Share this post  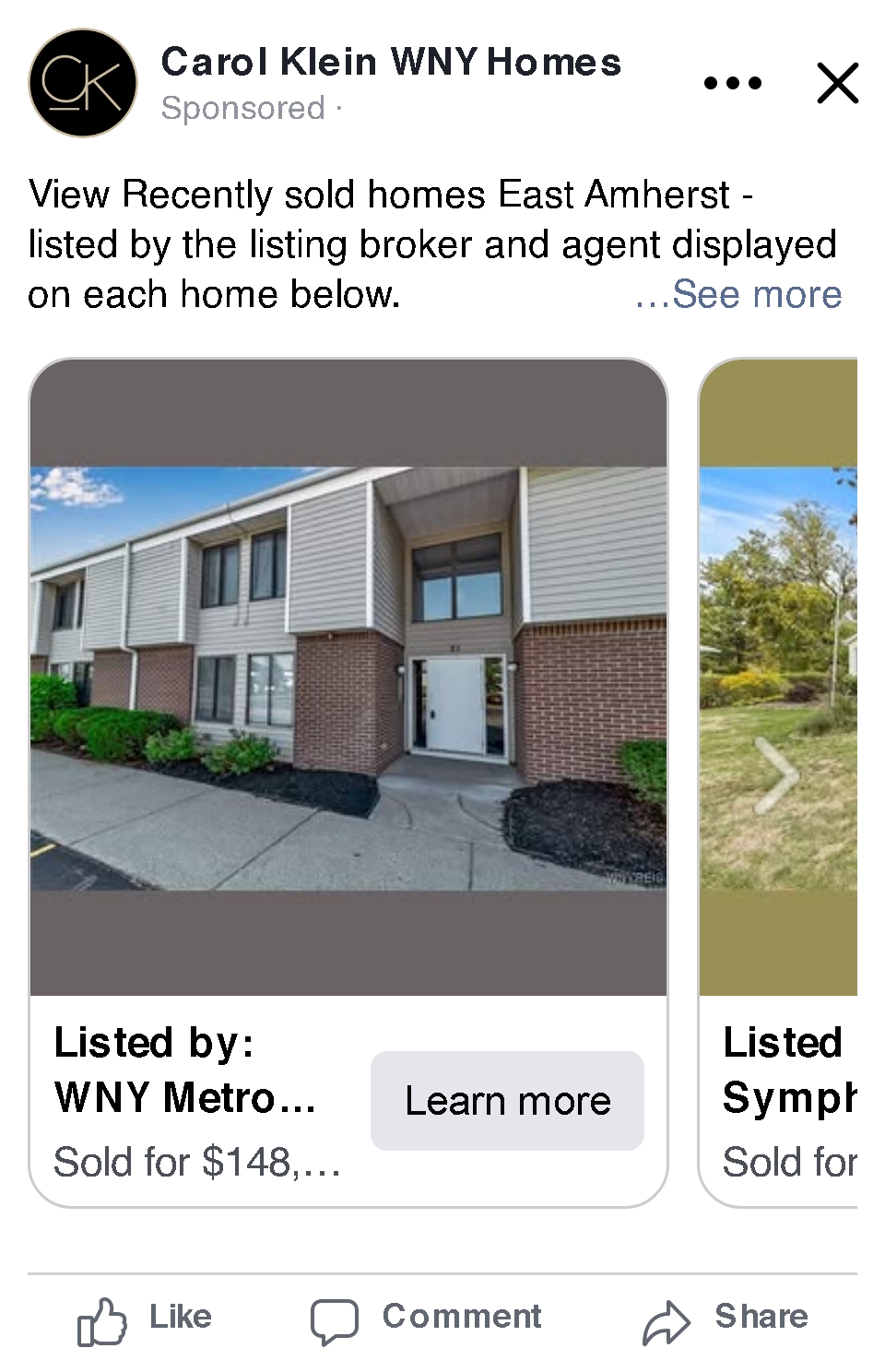[726, 1319]
